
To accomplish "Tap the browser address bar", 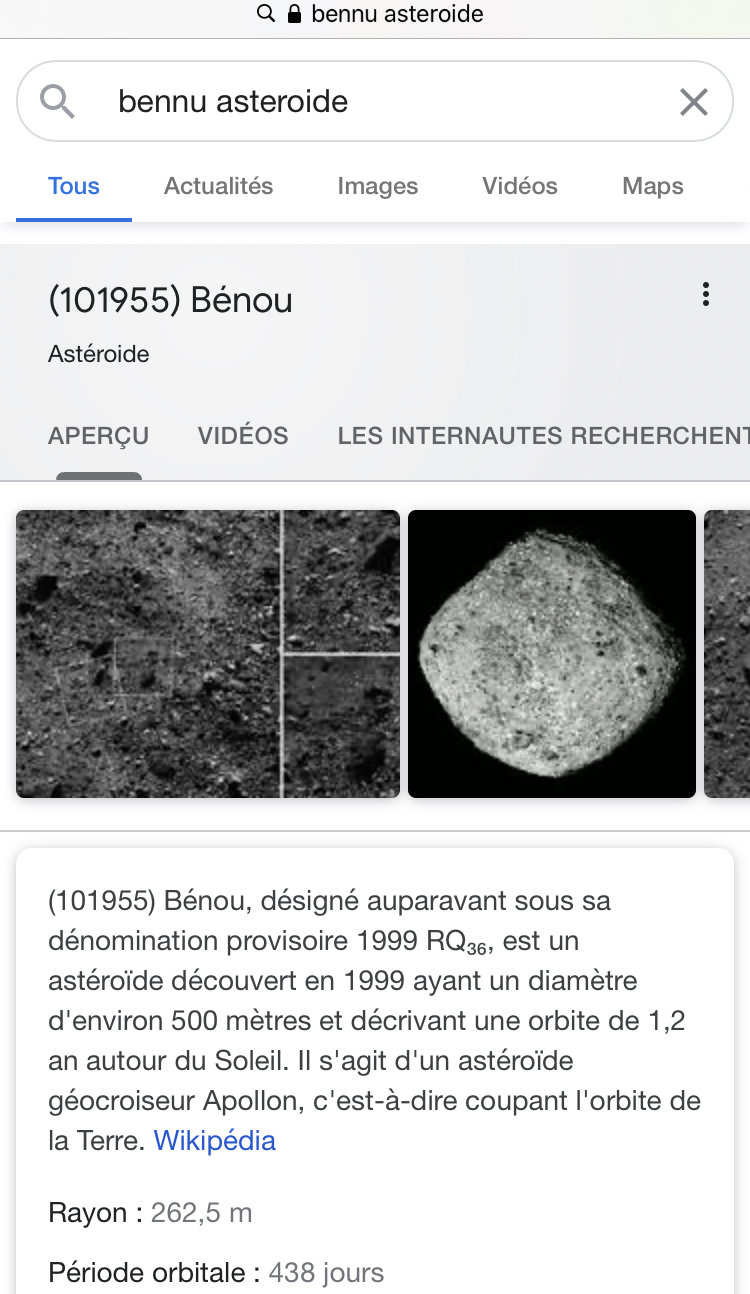I will (x=375, y=15).
